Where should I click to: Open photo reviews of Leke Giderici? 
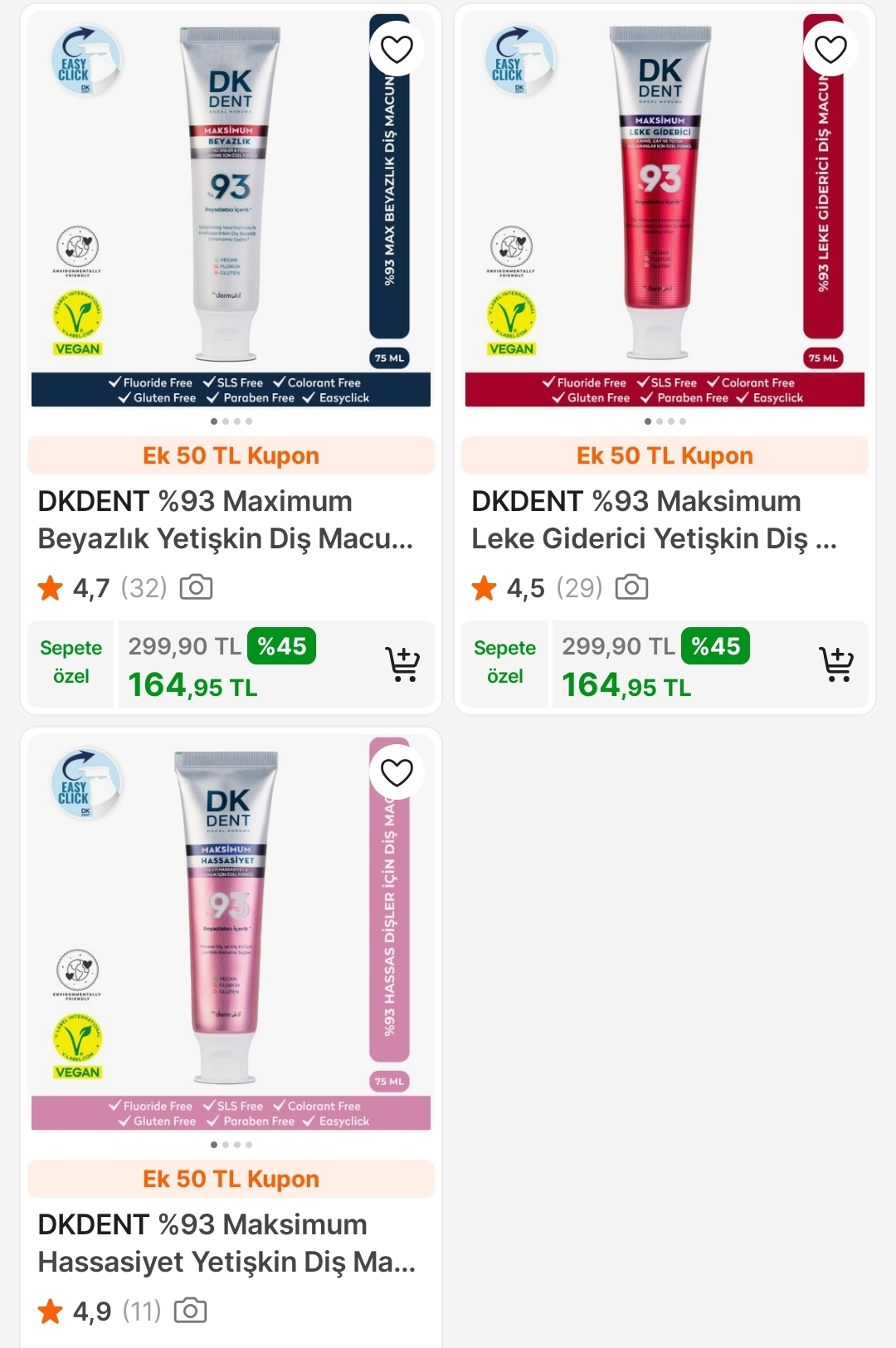[x=631, y=587]
